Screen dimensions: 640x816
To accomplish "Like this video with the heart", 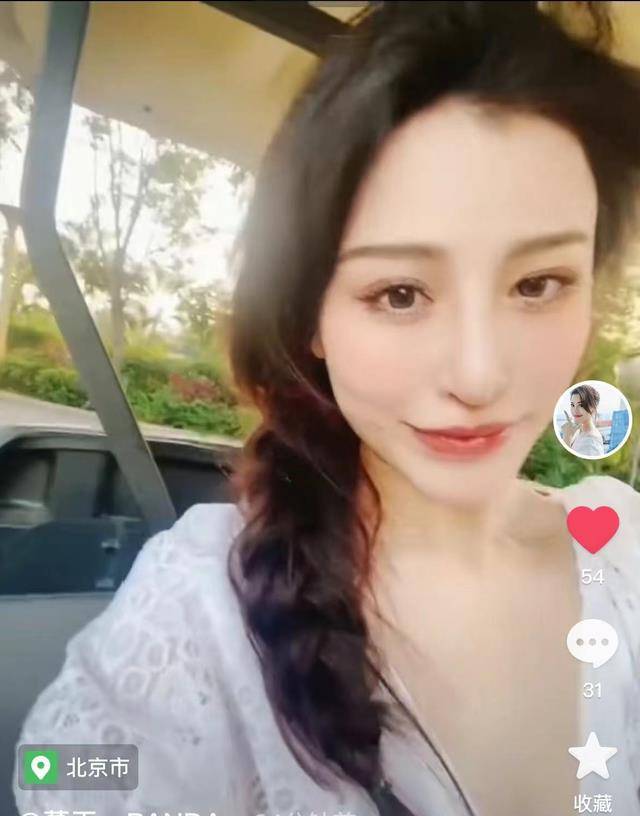I will (x=592, y=530).
